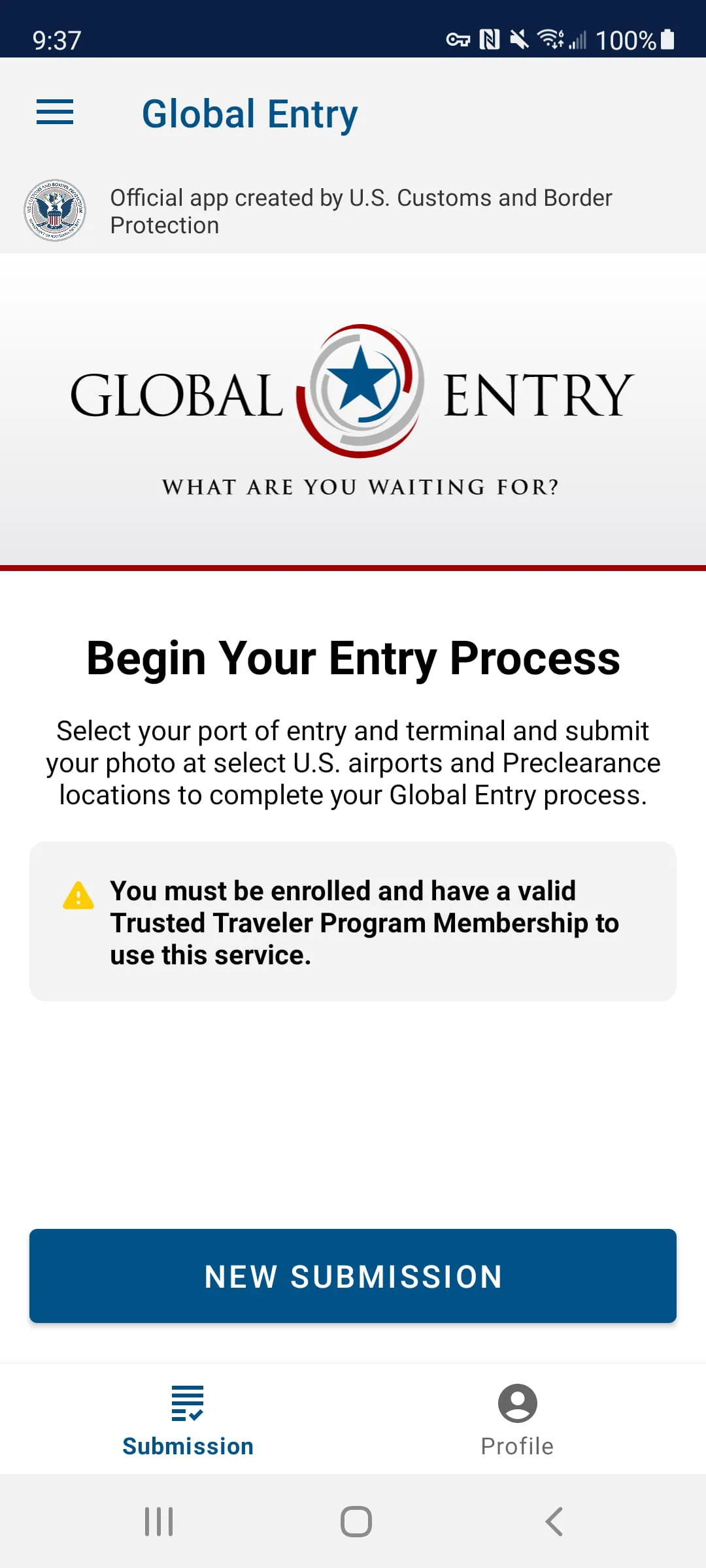Tap the mute indicator in status bar

[x=518, y=40]
